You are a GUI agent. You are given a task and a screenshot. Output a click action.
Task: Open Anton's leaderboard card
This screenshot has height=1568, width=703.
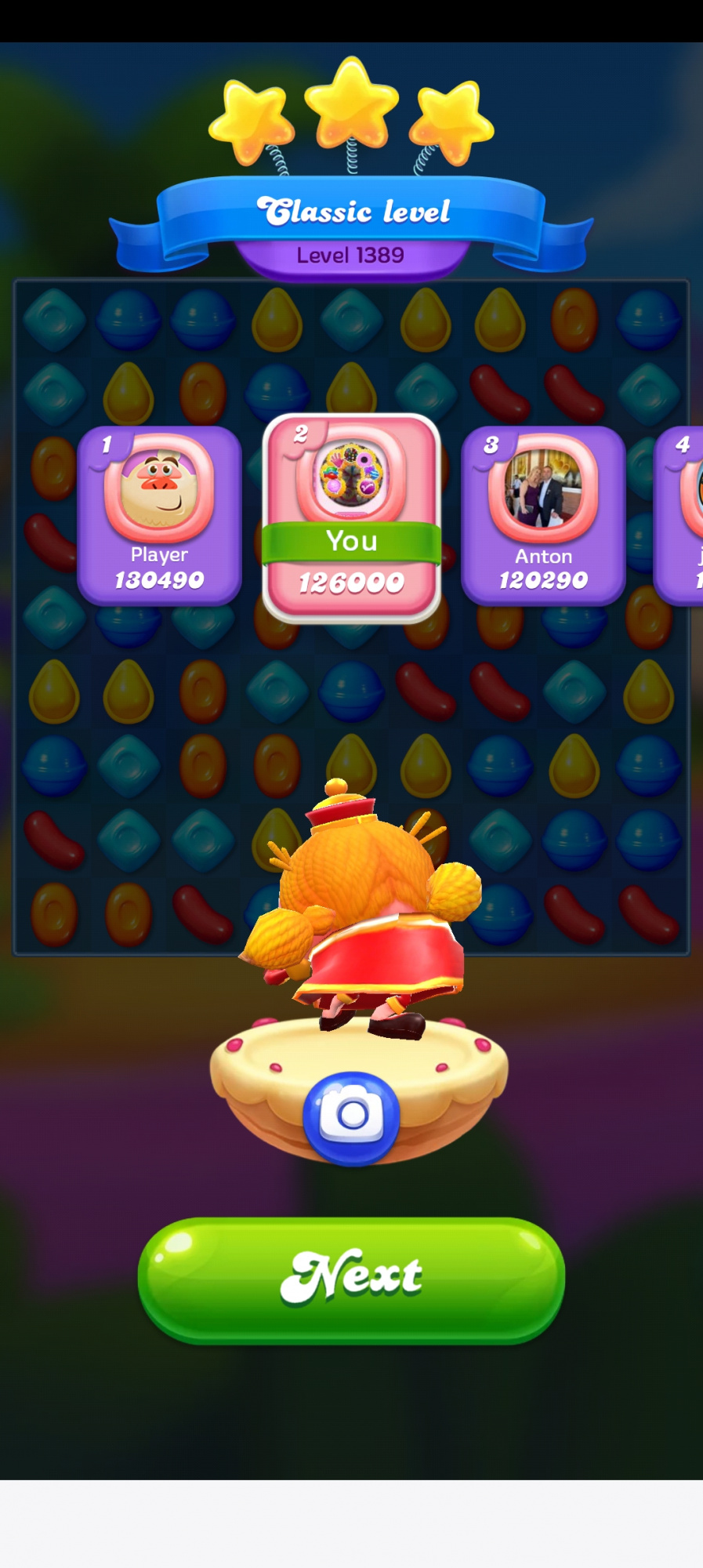[x=543, y=515]
